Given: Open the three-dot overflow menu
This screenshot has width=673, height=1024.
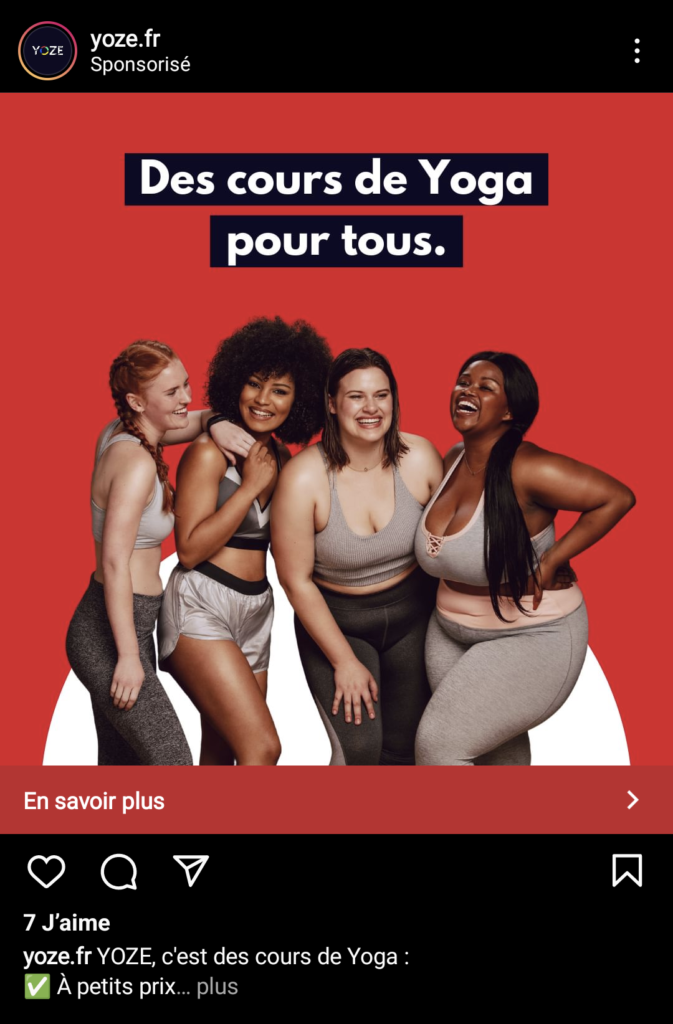Looking at the screenshot, I should (x=636, y=51).
